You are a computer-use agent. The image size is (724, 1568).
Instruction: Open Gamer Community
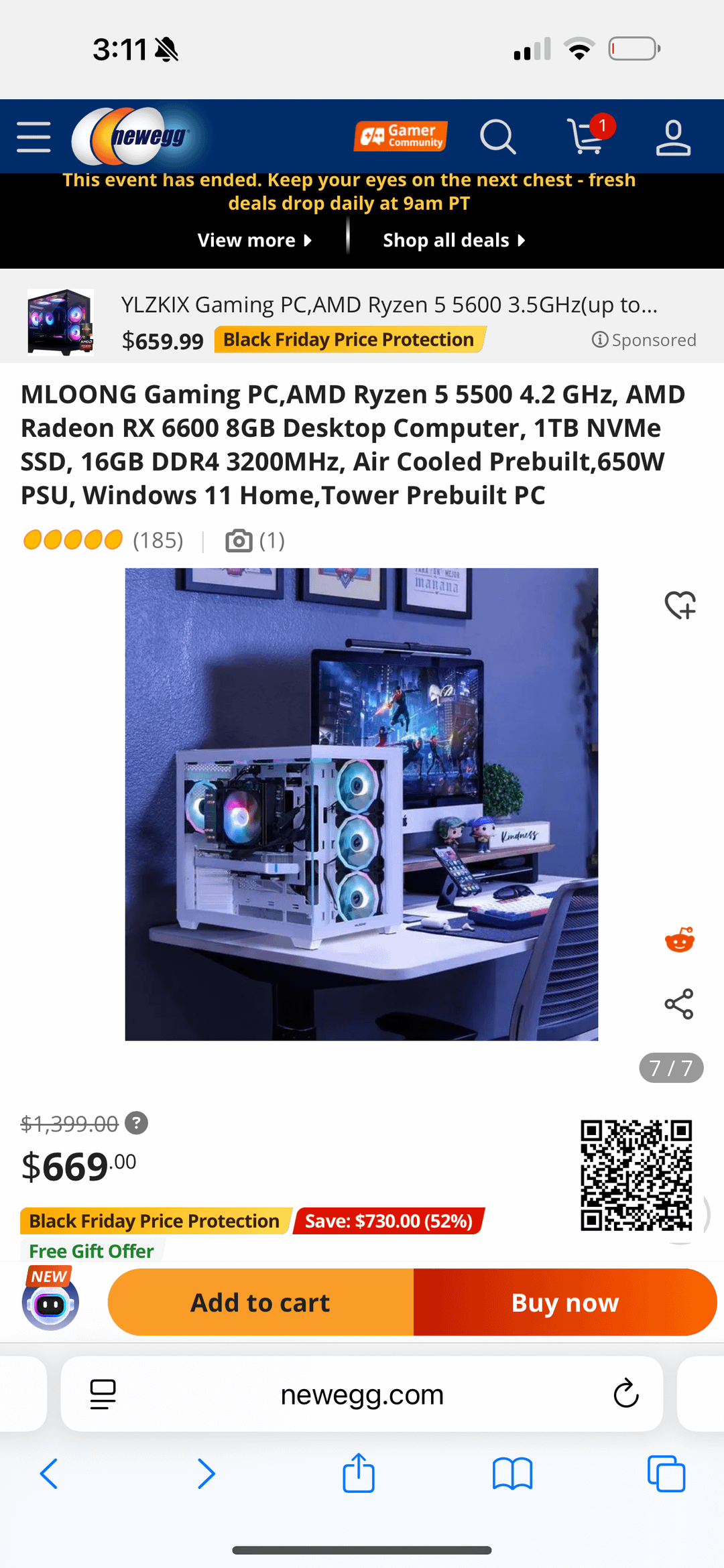(x=400, y=136)
